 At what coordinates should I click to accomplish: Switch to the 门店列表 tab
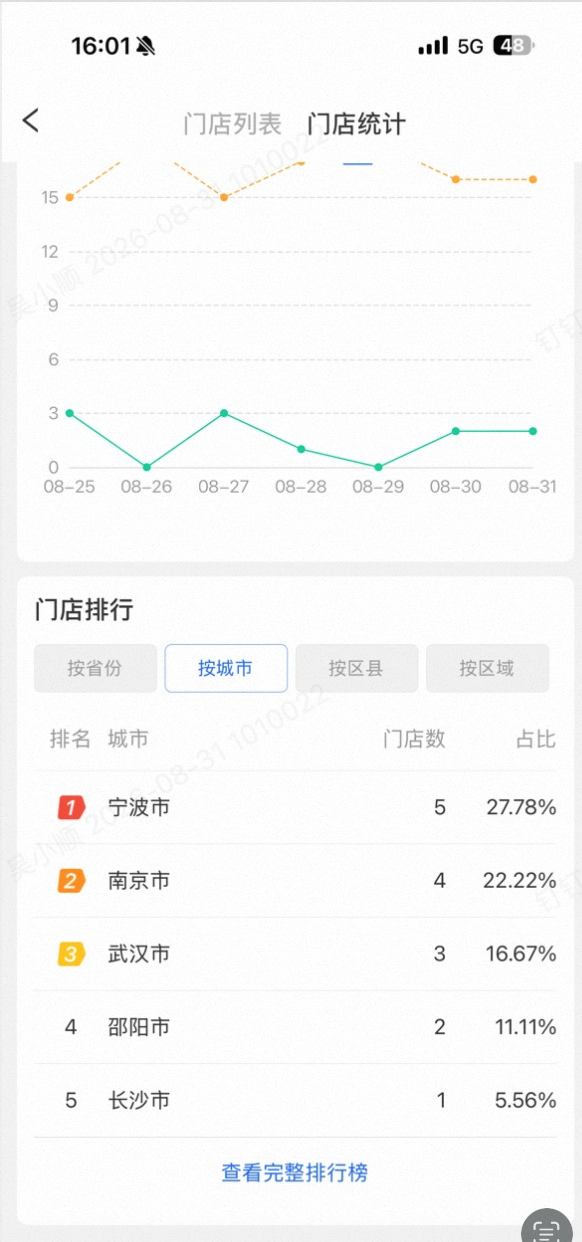(232, 124)
